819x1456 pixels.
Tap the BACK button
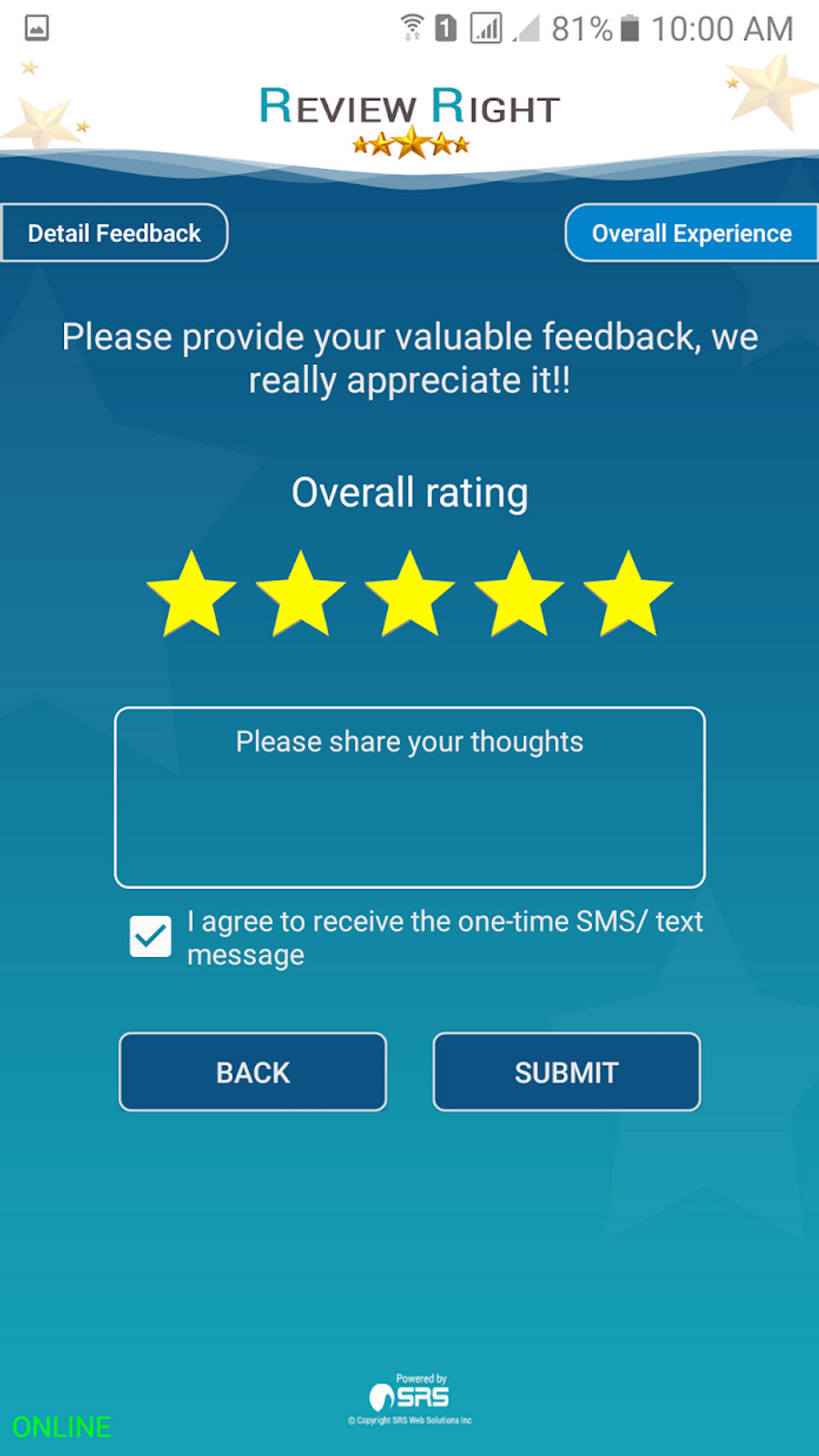point(253,1072)
